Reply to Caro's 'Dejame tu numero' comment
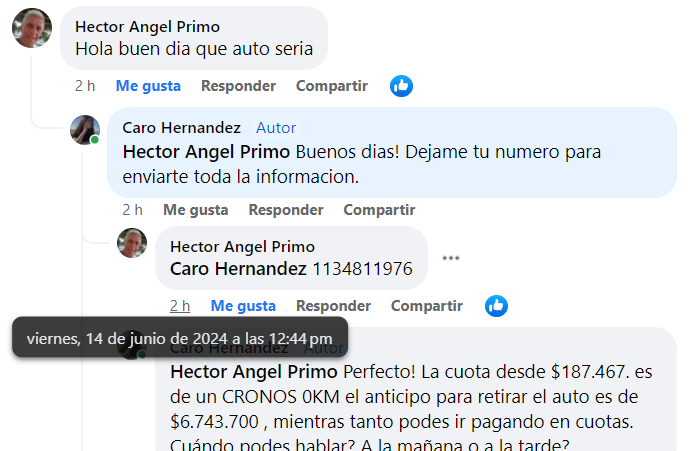 coord(286,210)
